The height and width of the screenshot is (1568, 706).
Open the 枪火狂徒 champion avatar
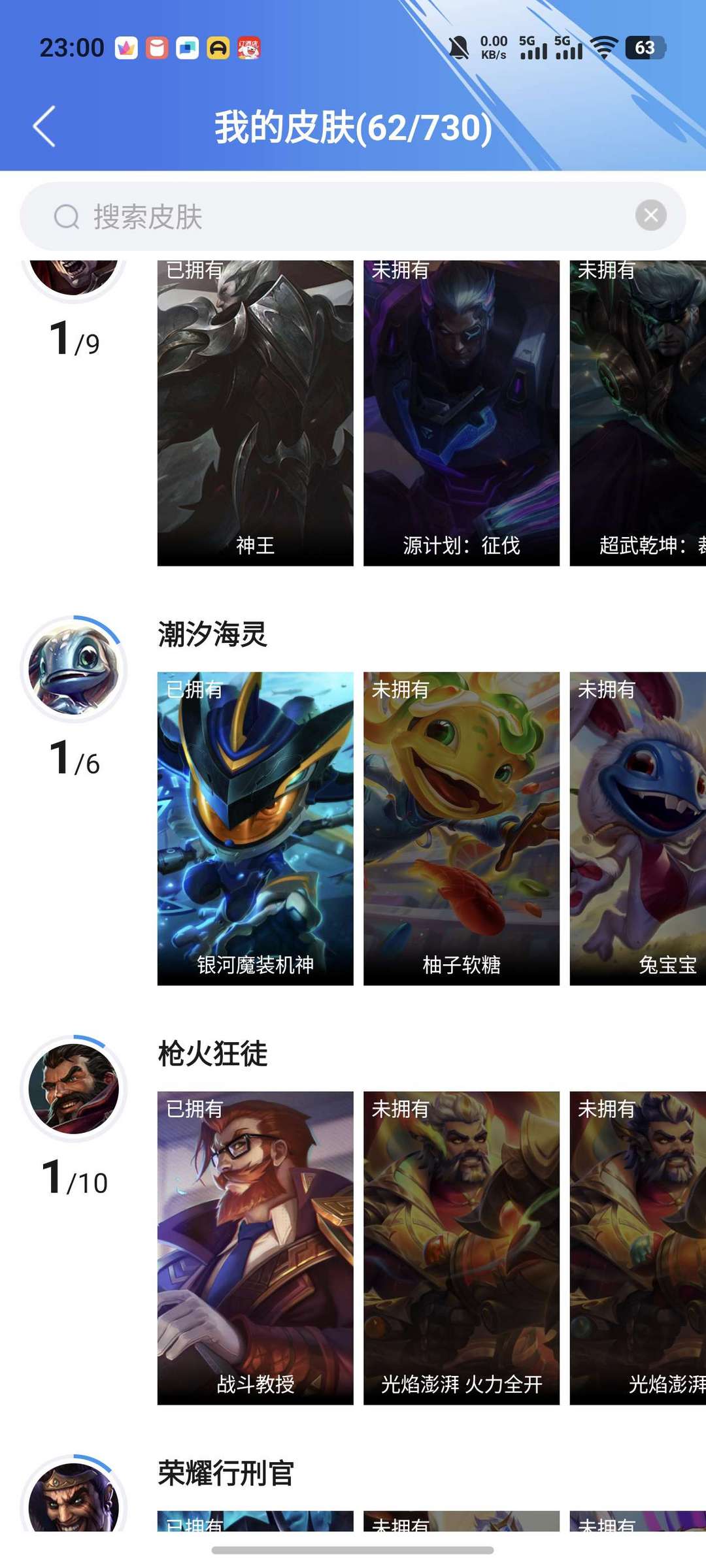(74, 1088)
